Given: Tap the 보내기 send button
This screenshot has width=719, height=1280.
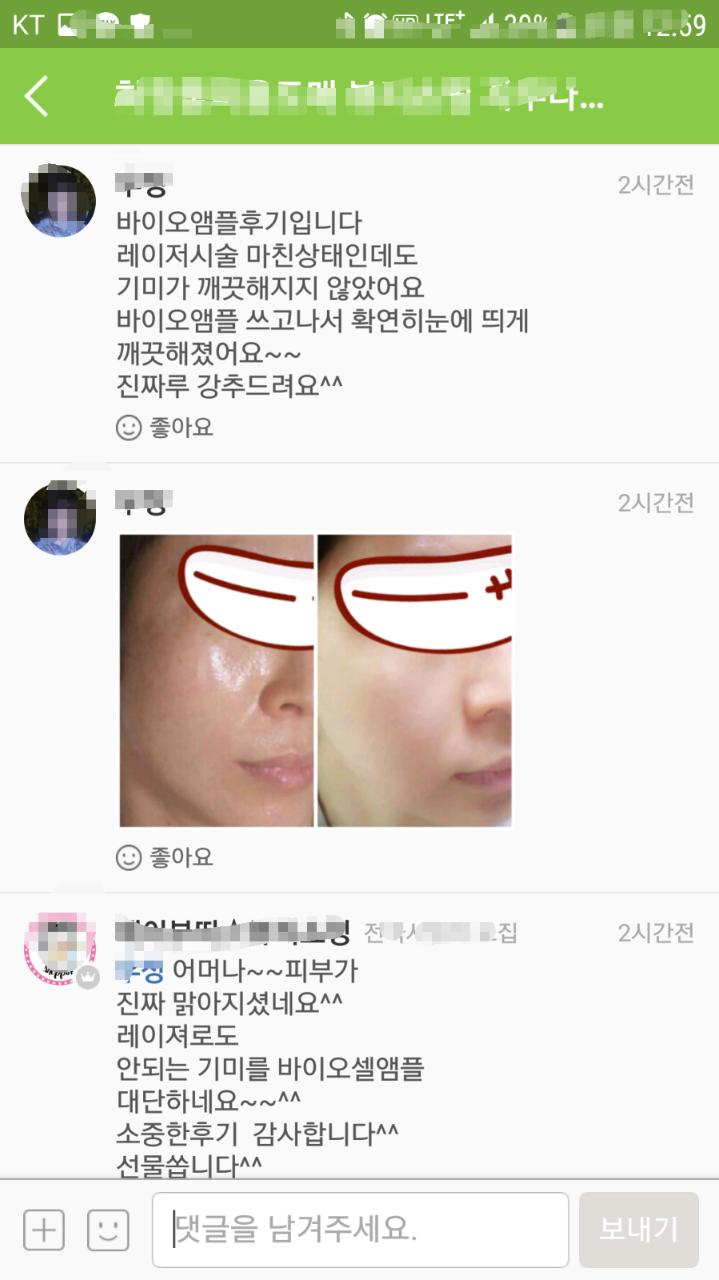Looking at the screenshot, I should pyautogui.click(x=638, y=1230).
